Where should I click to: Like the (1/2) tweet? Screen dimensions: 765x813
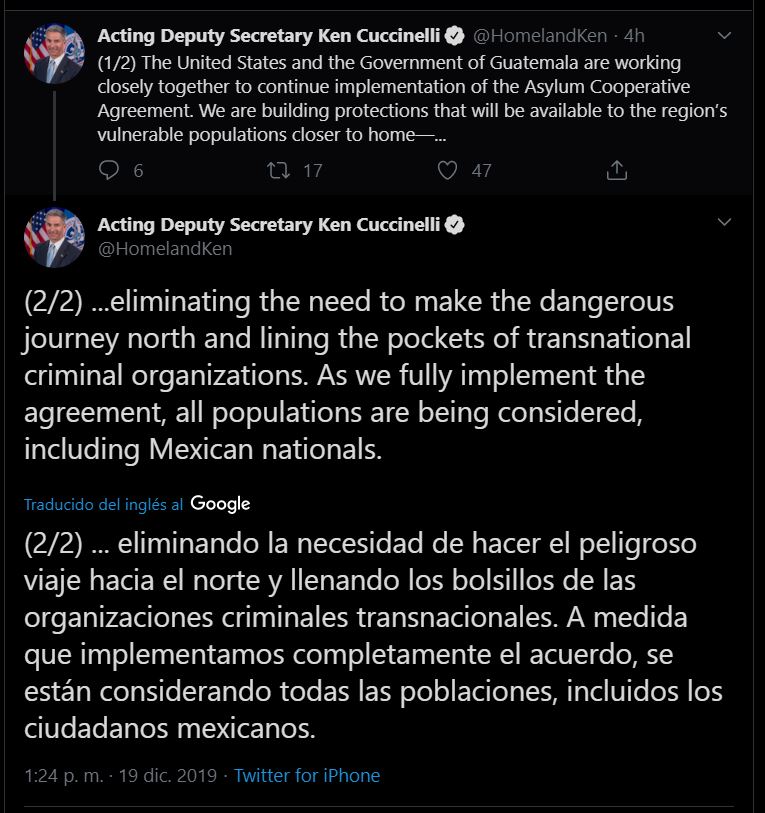[x=448, y=170]
